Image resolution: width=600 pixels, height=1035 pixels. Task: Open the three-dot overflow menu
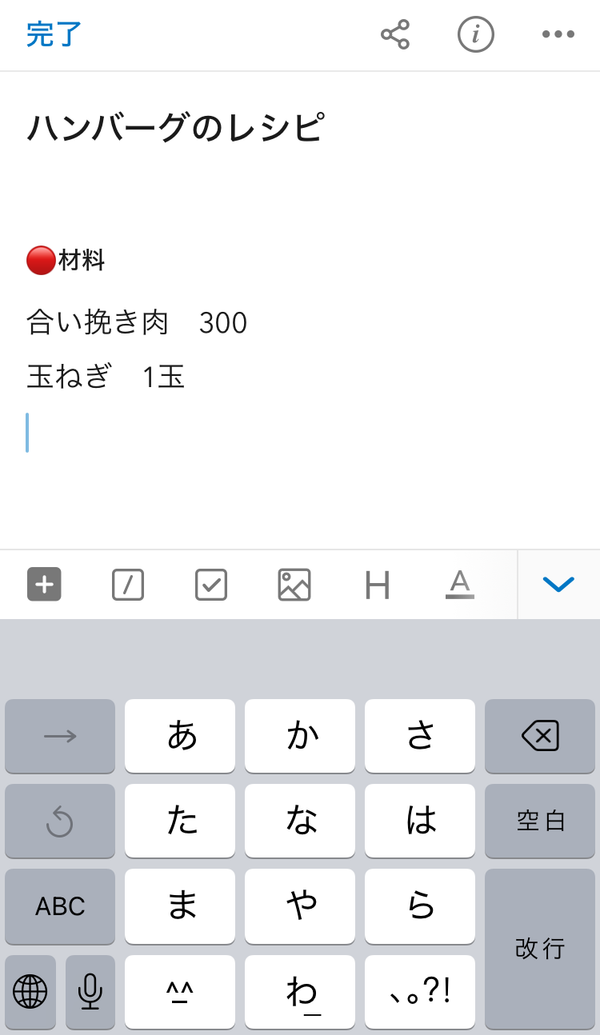(558, 34)
